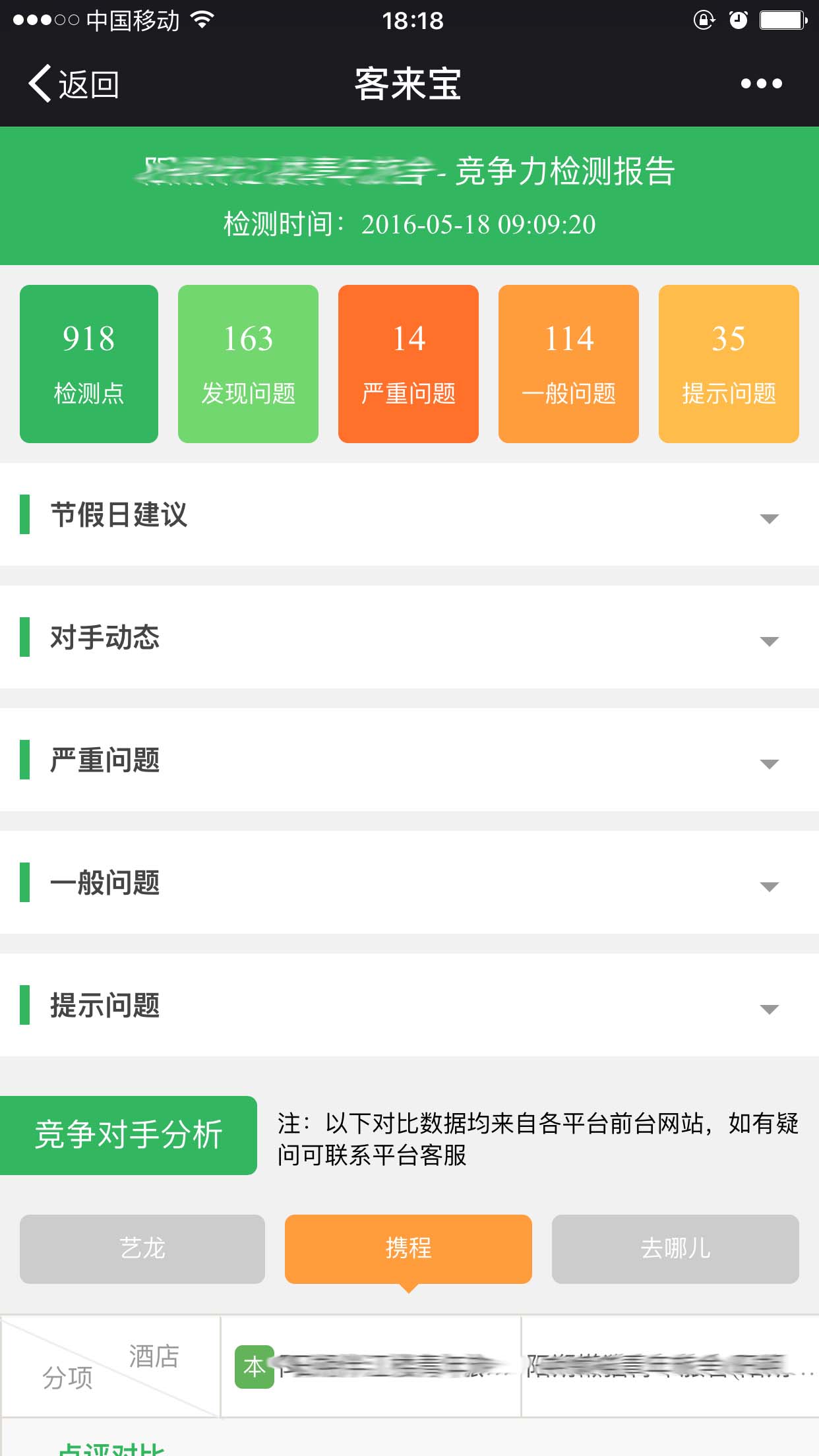
Task: Expand the 提示问题 section row
Action: (x=409, y=1005)
